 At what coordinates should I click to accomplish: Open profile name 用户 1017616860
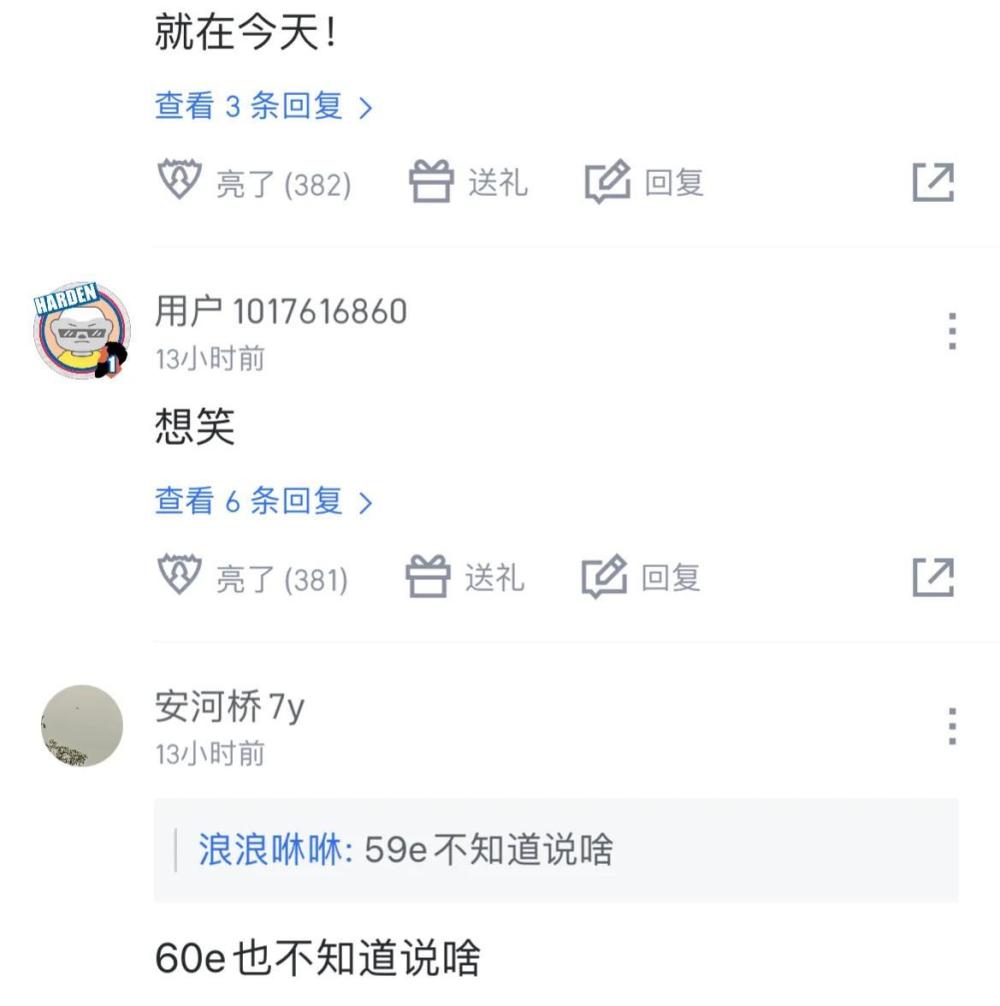click(x=280, y=312)
